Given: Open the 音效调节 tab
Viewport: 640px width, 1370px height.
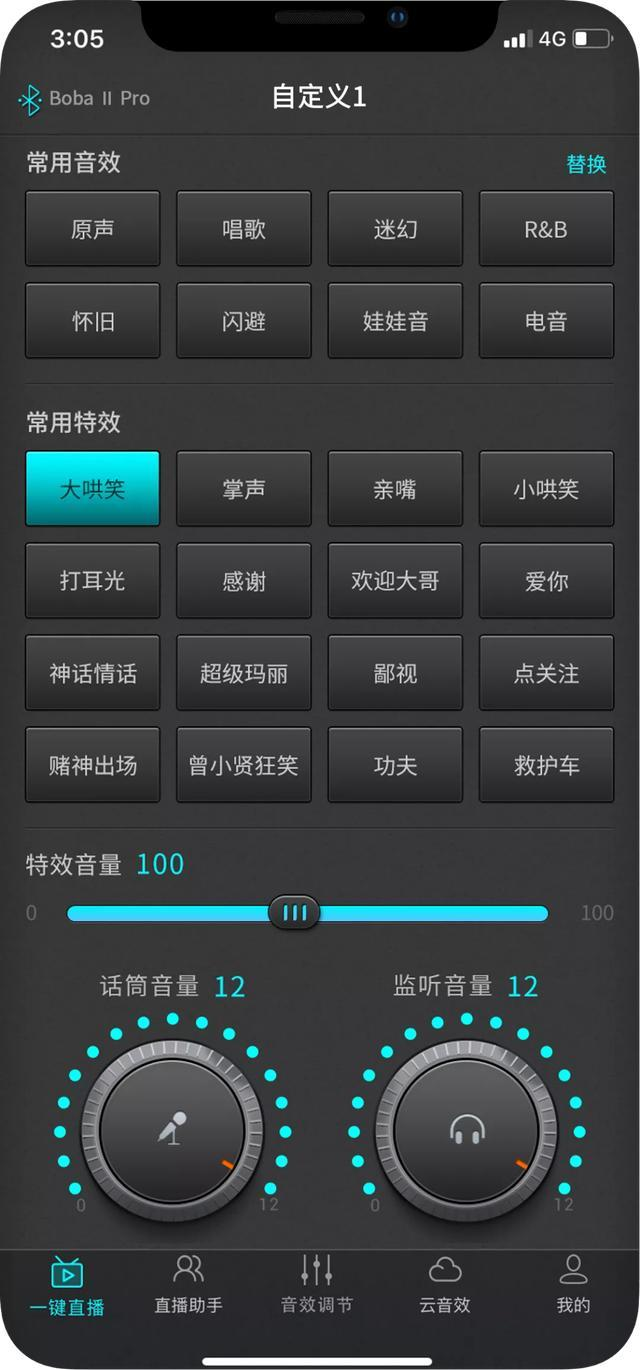Looking at the screenshot, I should coord(316,1285).
